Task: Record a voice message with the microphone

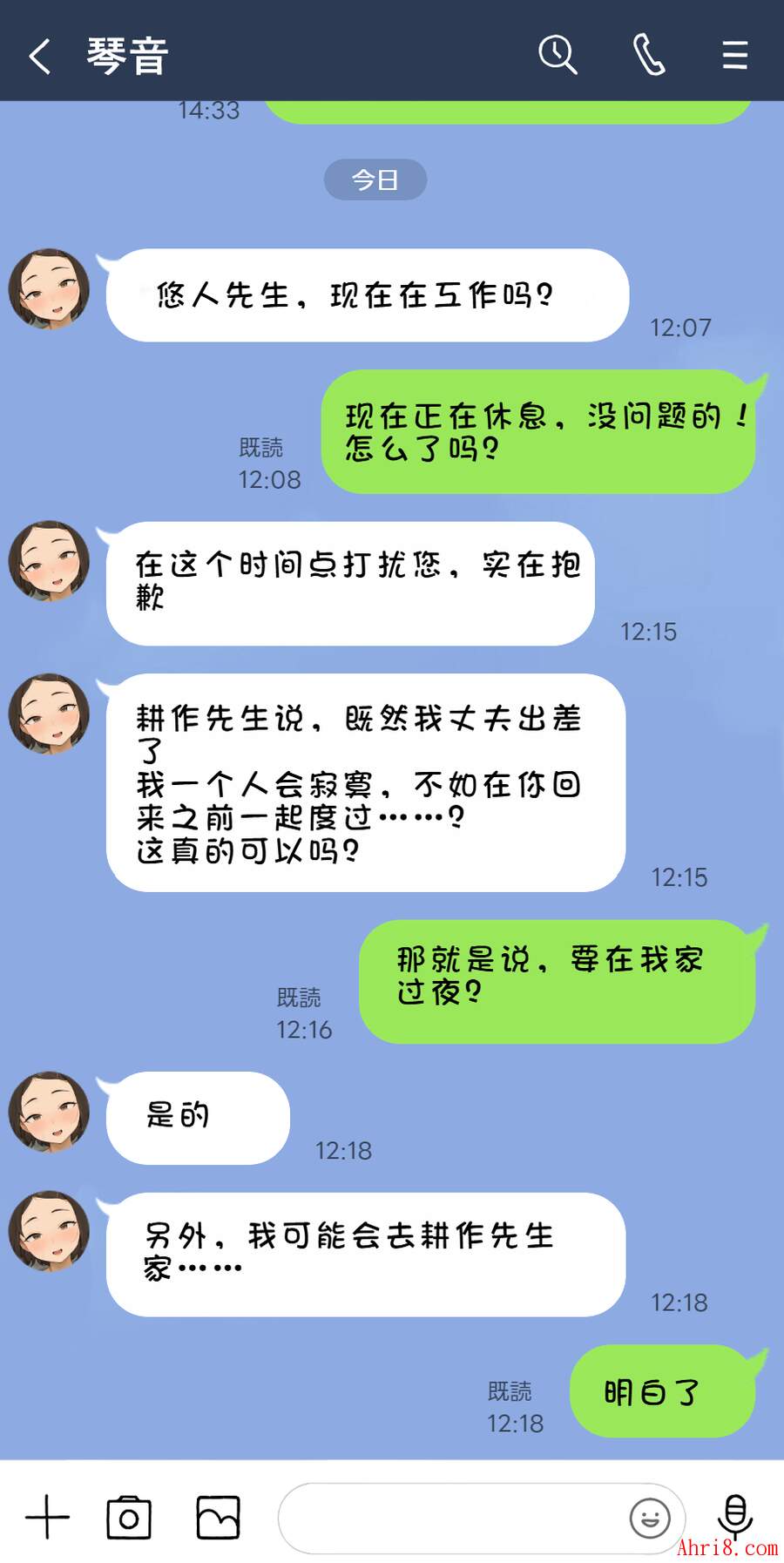Action: [x=734, y=1516]
